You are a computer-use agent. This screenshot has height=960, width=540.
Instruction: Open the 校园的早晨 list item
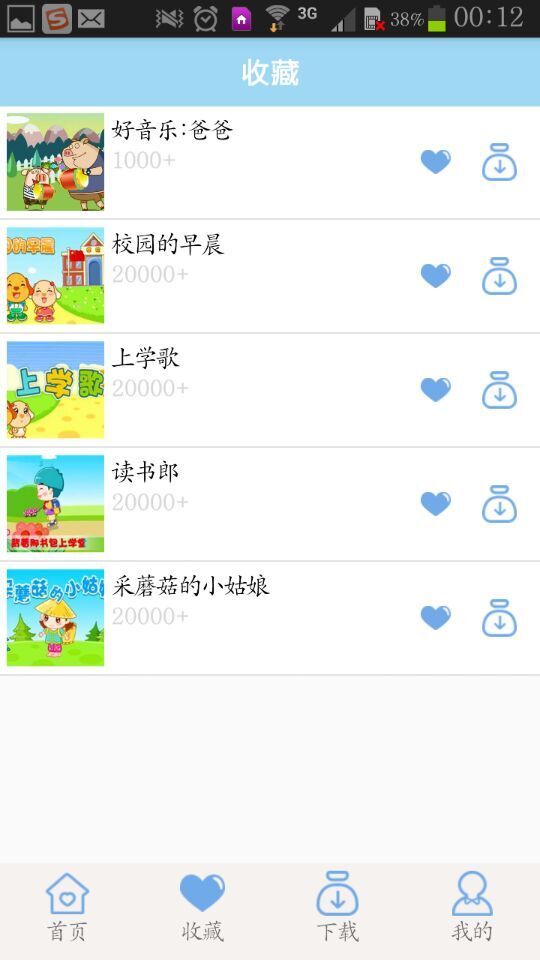click(270, 276)
